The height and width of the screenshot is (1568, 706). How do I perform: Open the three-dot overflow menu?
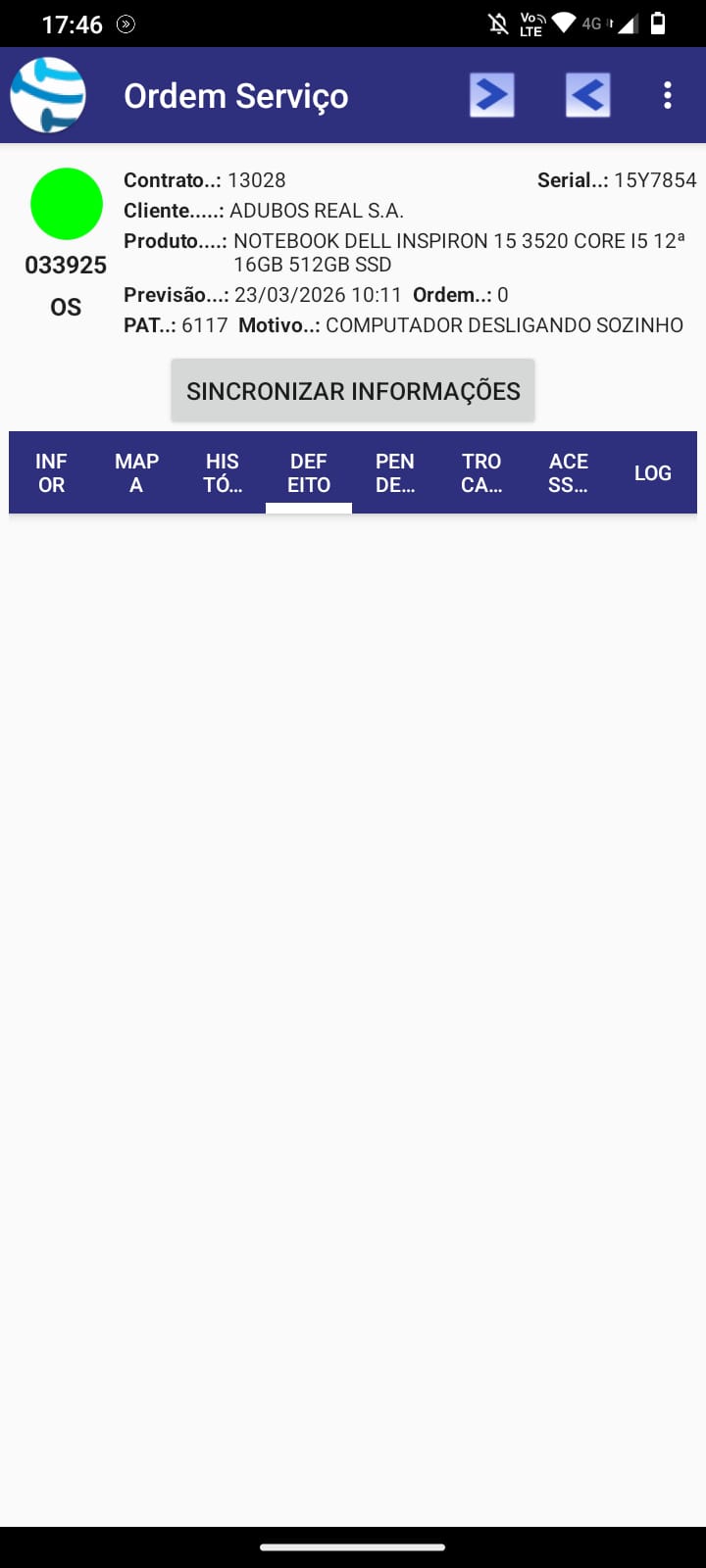point(668,95)
